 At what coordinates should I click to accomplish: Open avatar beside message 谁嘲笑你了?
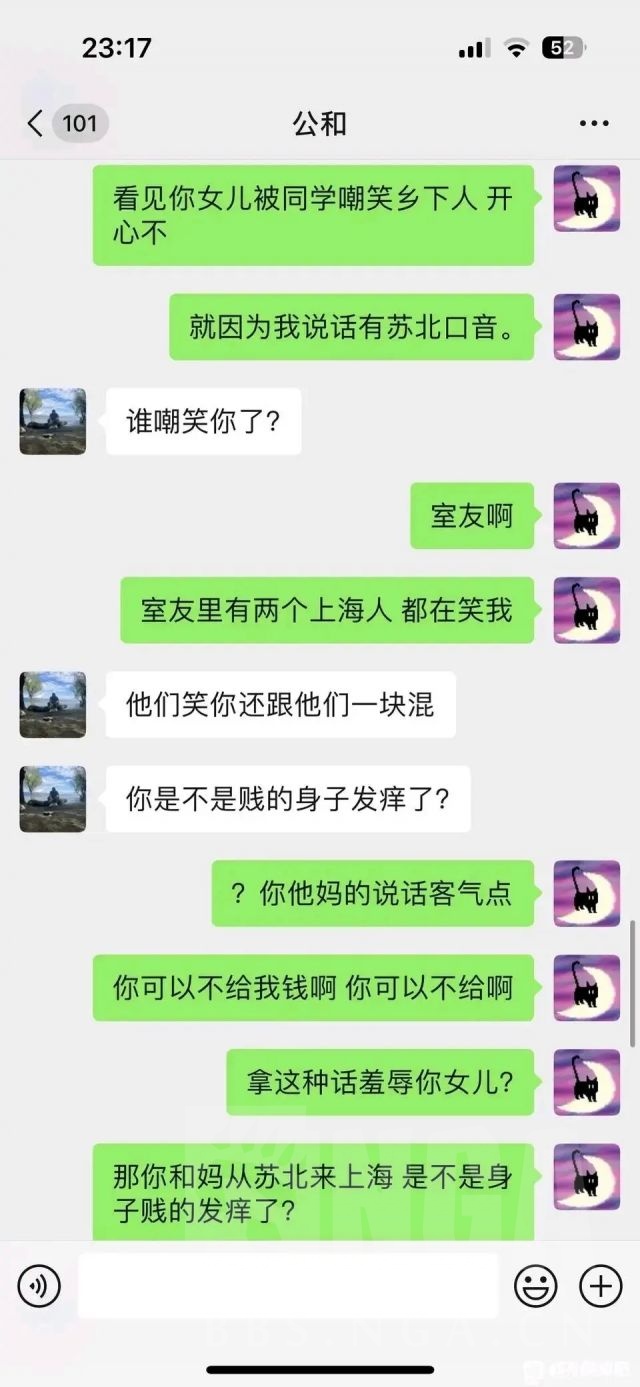tap(53, 421)
